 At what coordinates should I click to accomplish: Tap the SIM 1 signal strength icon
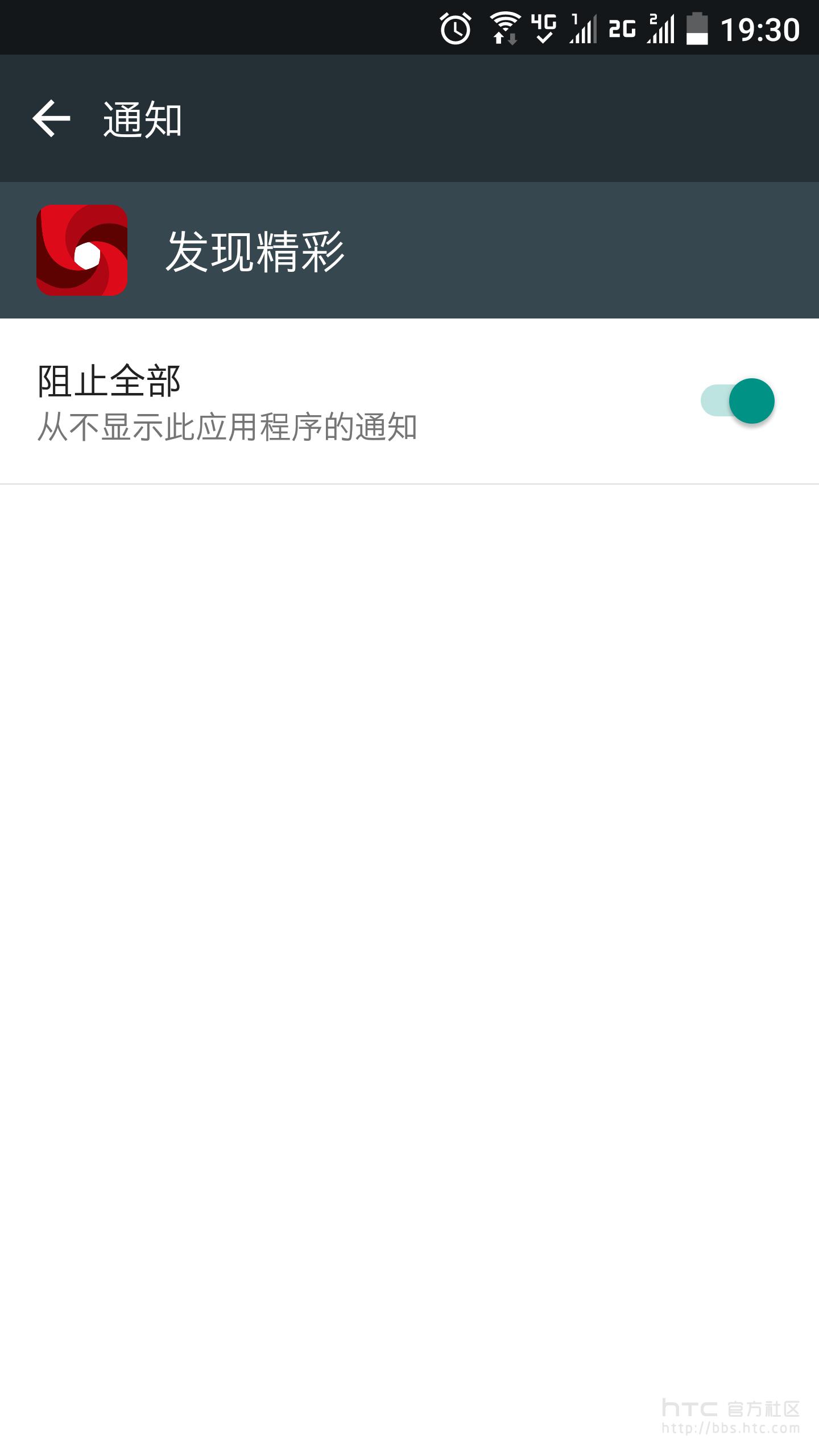pos(581,30)
